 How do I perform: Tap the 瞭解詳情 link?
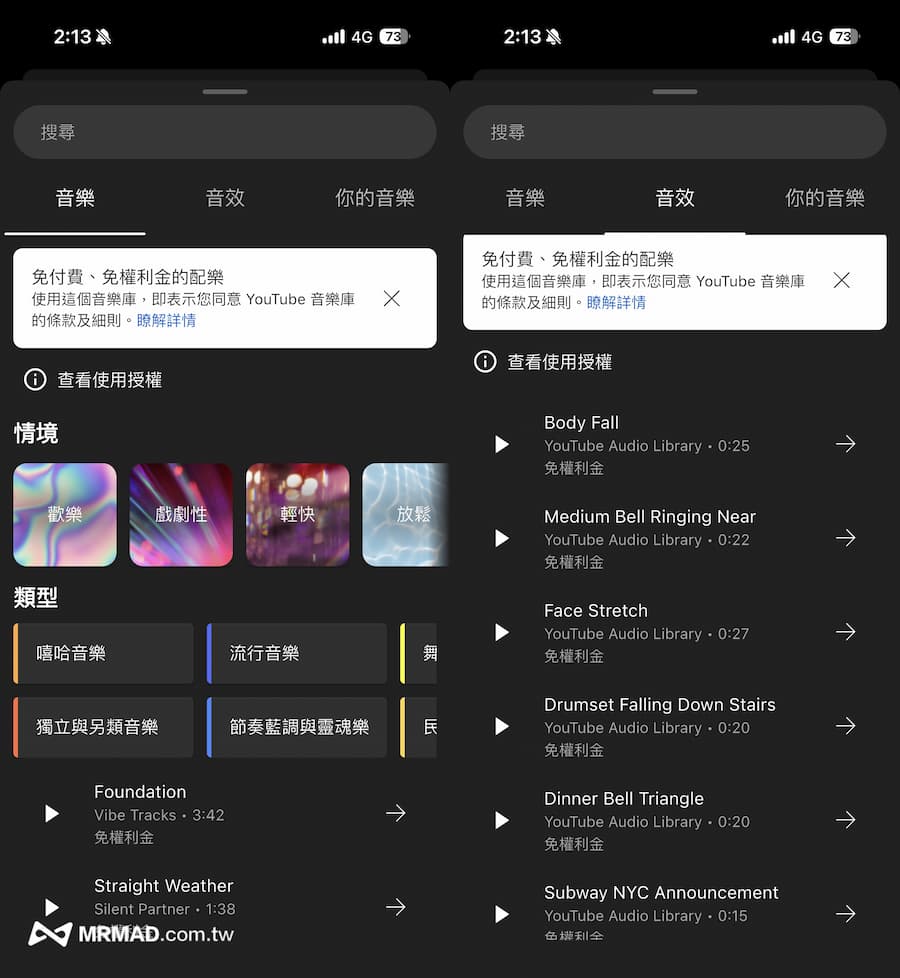pyautogui.click(x=166, y=321)
